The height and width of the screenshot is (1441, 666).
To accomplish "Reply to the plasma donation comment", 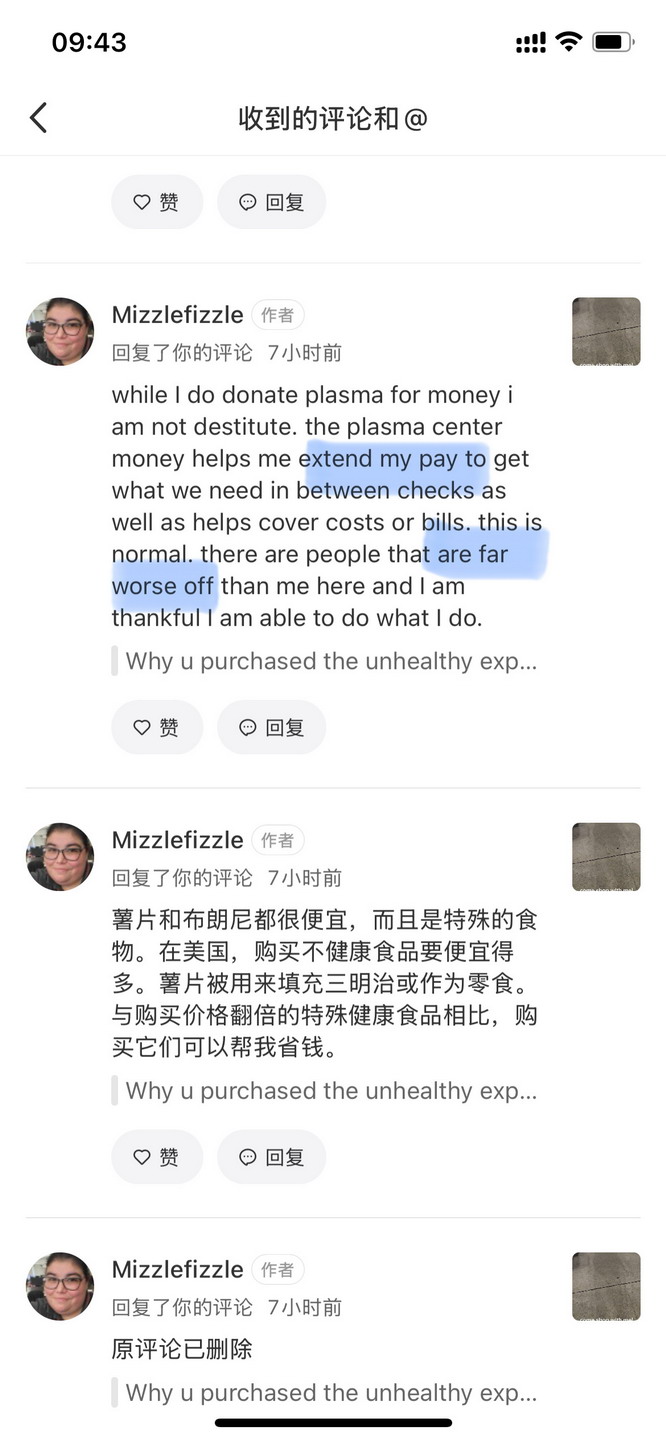I will coord(271,727).
